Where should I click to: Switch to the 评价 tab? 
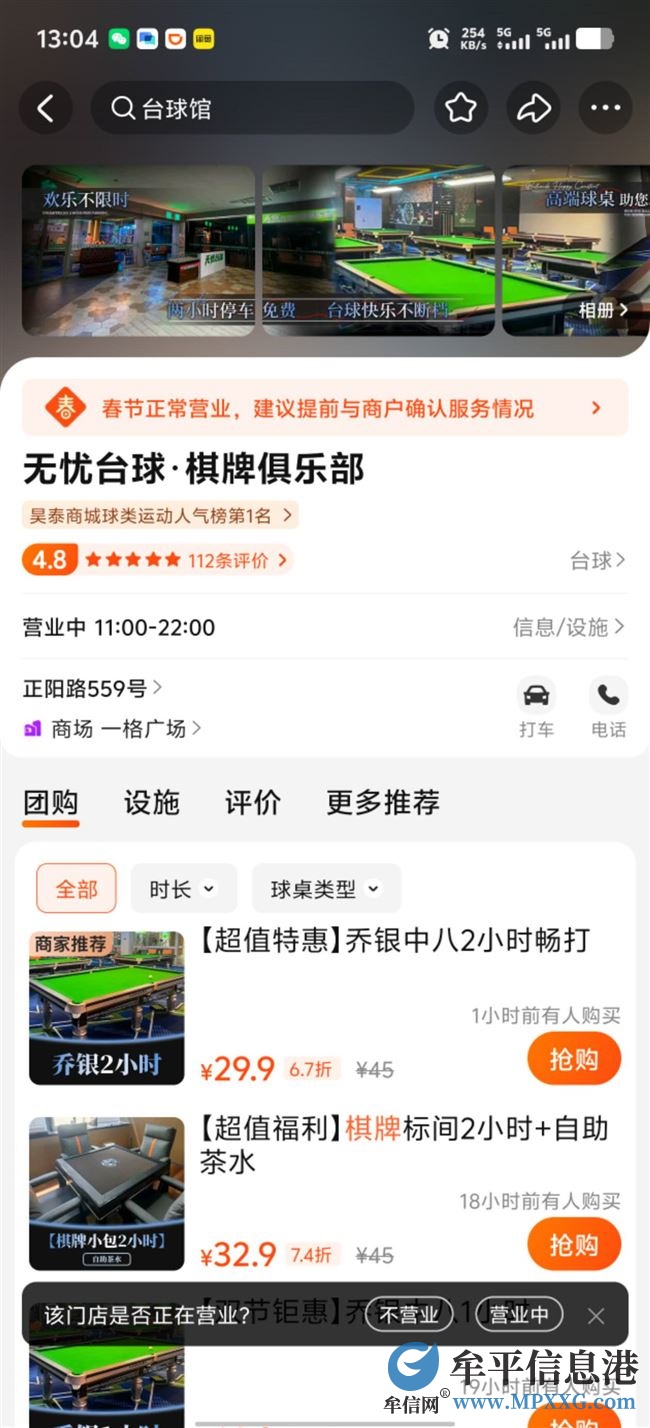coord(252,802)
